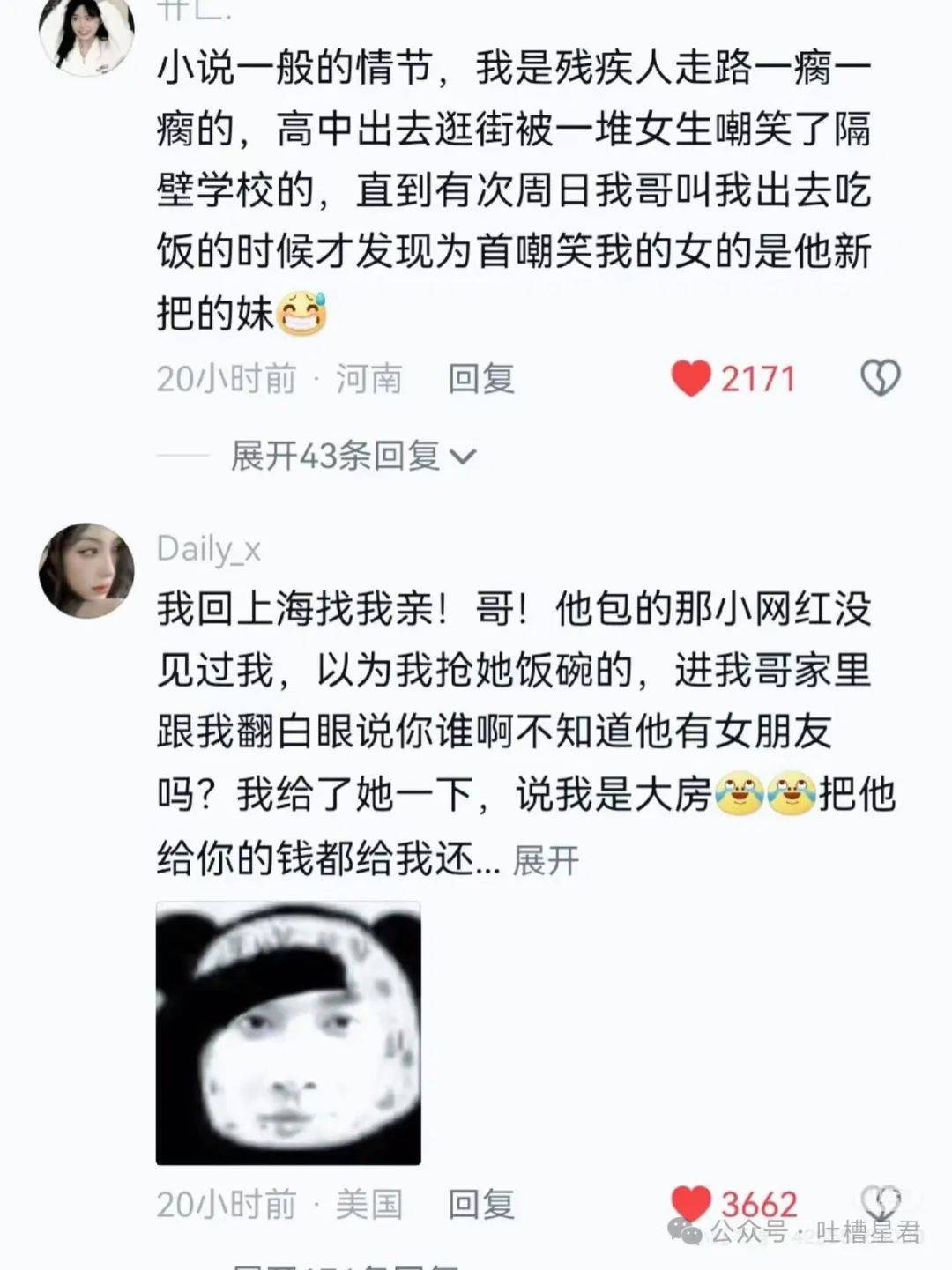Like Daily_x's comment with 3662 likes
Image resolution: width=952 pixels, height=1270 pixels.
click(691, 1203)
